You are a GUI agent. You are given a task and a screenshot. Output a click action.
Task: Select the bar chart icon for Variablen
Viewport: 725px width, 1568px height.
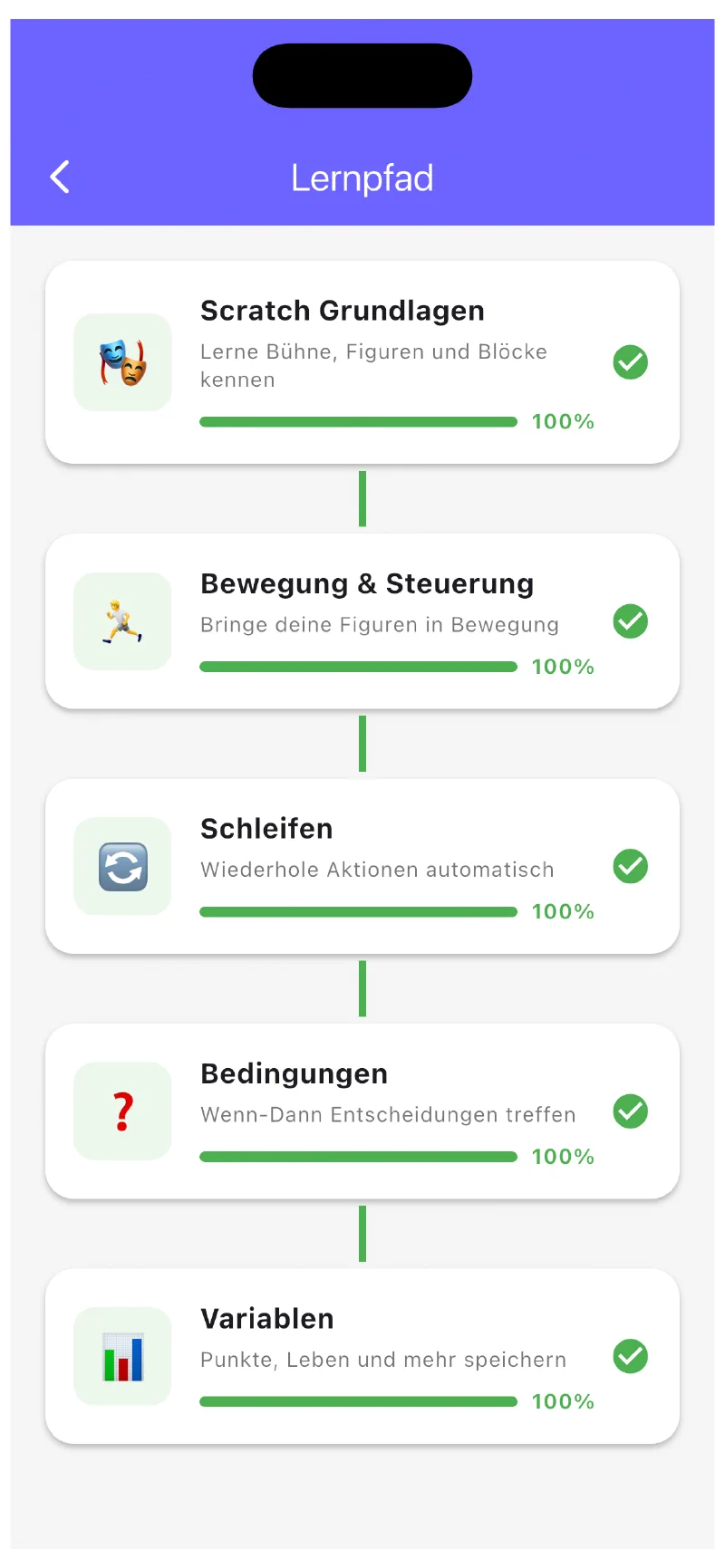pyautogui.click(x=122, y=1356)
